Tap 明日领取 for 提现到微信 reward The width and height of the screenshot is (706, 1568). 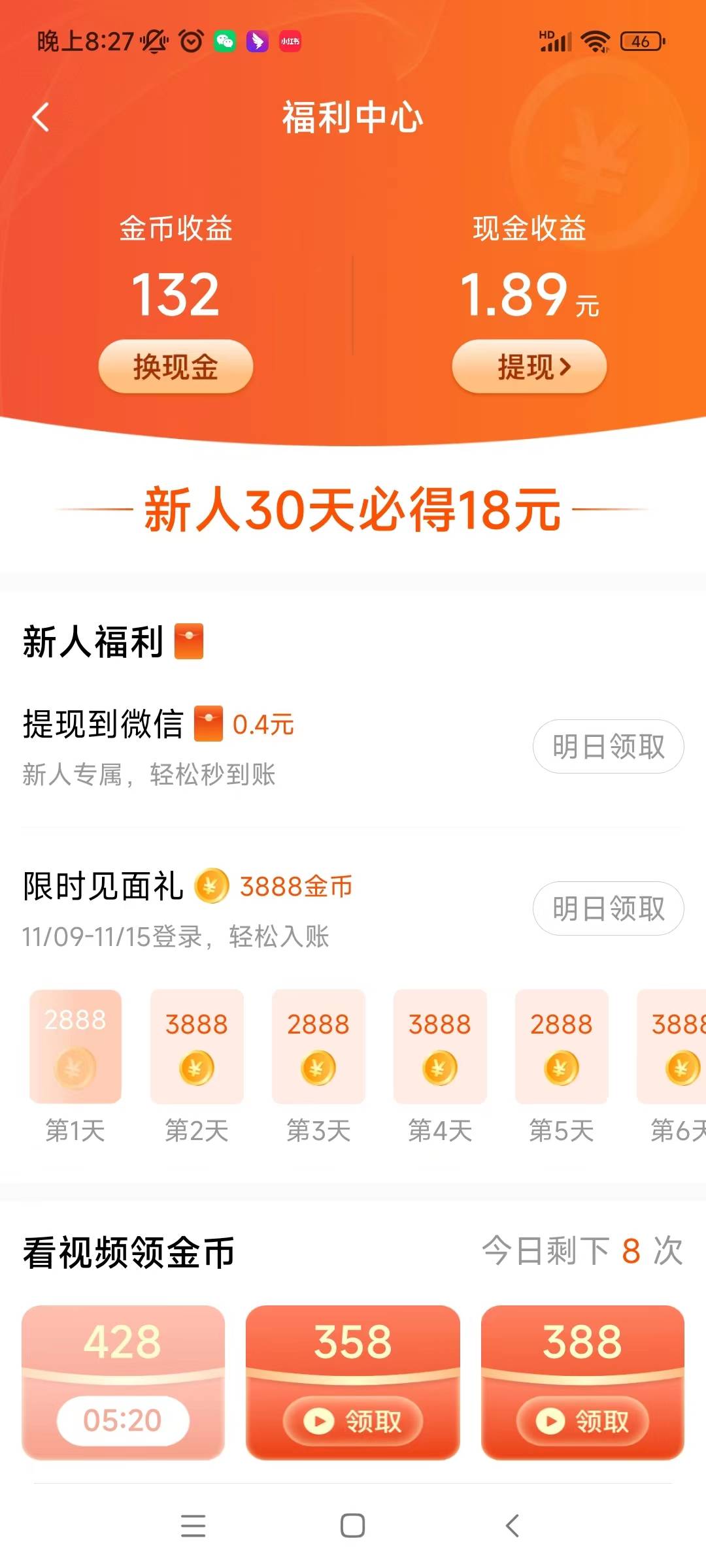click(x=608, y=746)
